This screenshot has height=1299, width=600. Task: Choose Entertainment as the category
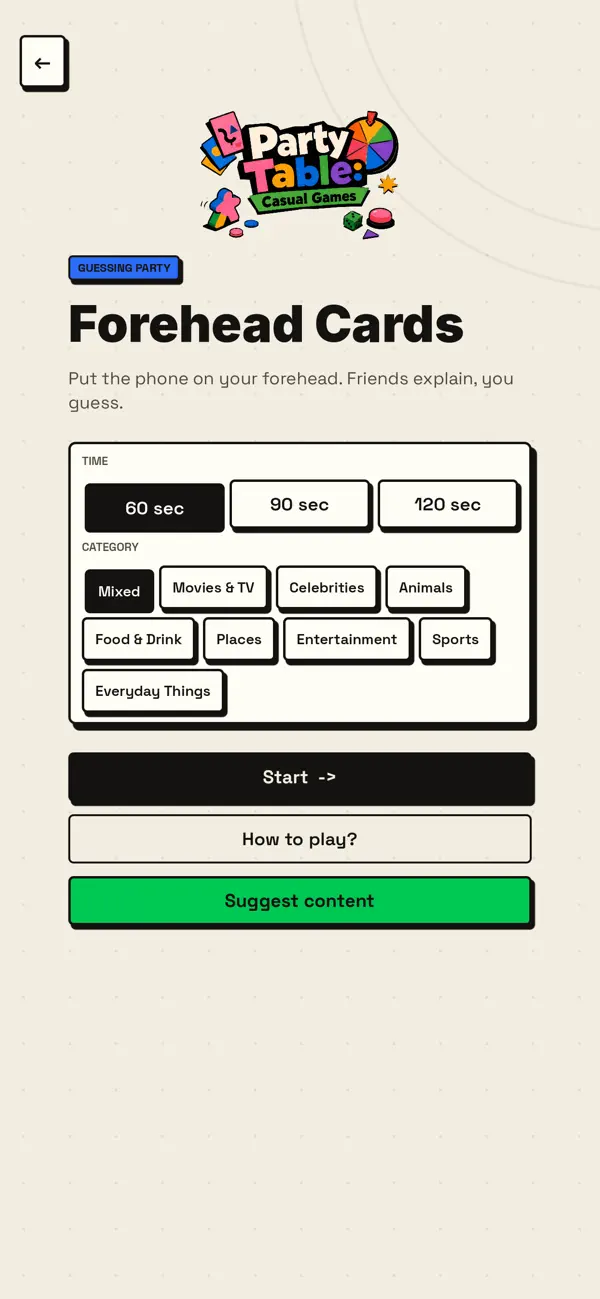(x=347, y=639)
